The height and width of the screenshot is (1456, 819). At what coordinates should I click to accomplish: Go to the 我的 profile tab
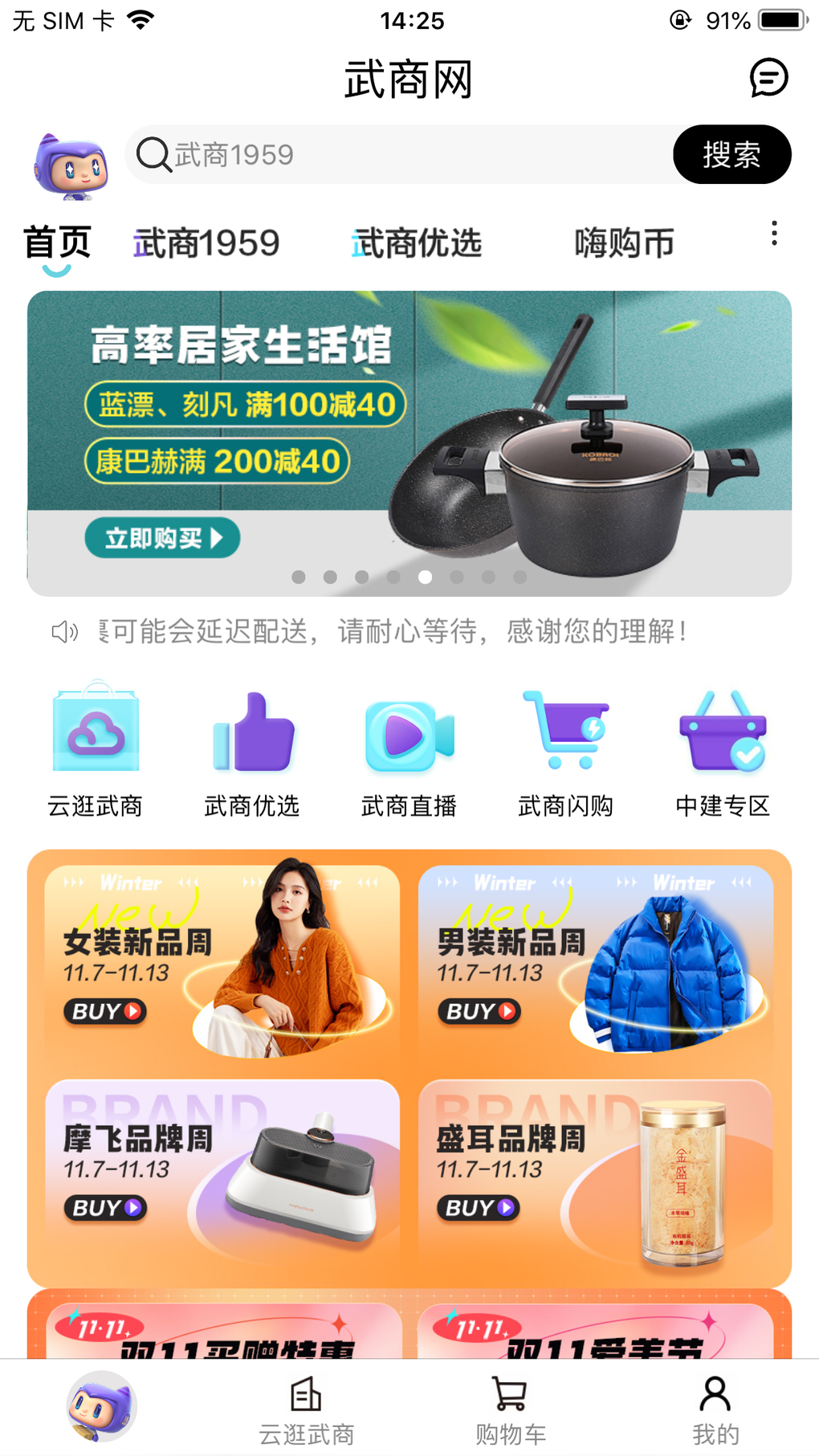tap(715, 1410)
